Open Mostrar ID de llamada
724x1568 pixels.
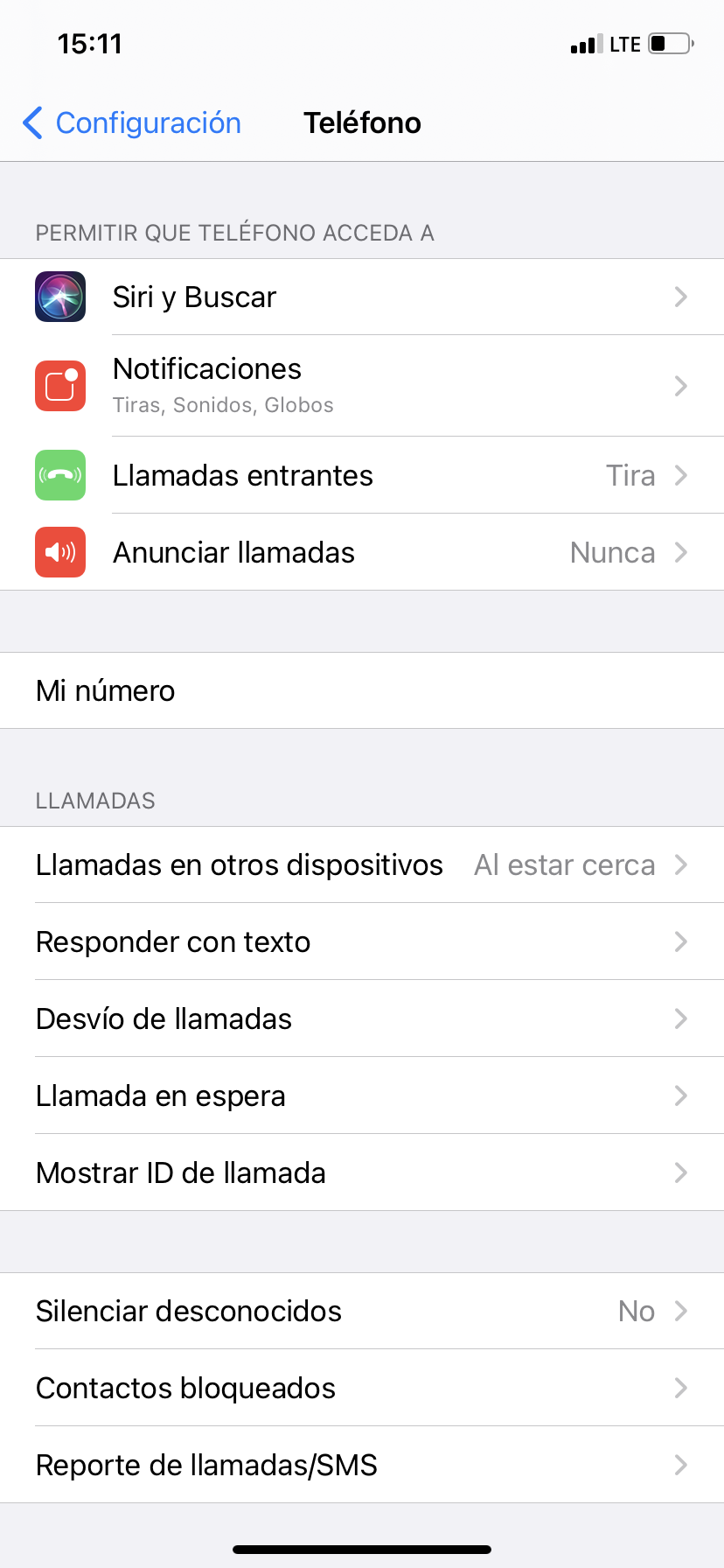coord(362,1173)
